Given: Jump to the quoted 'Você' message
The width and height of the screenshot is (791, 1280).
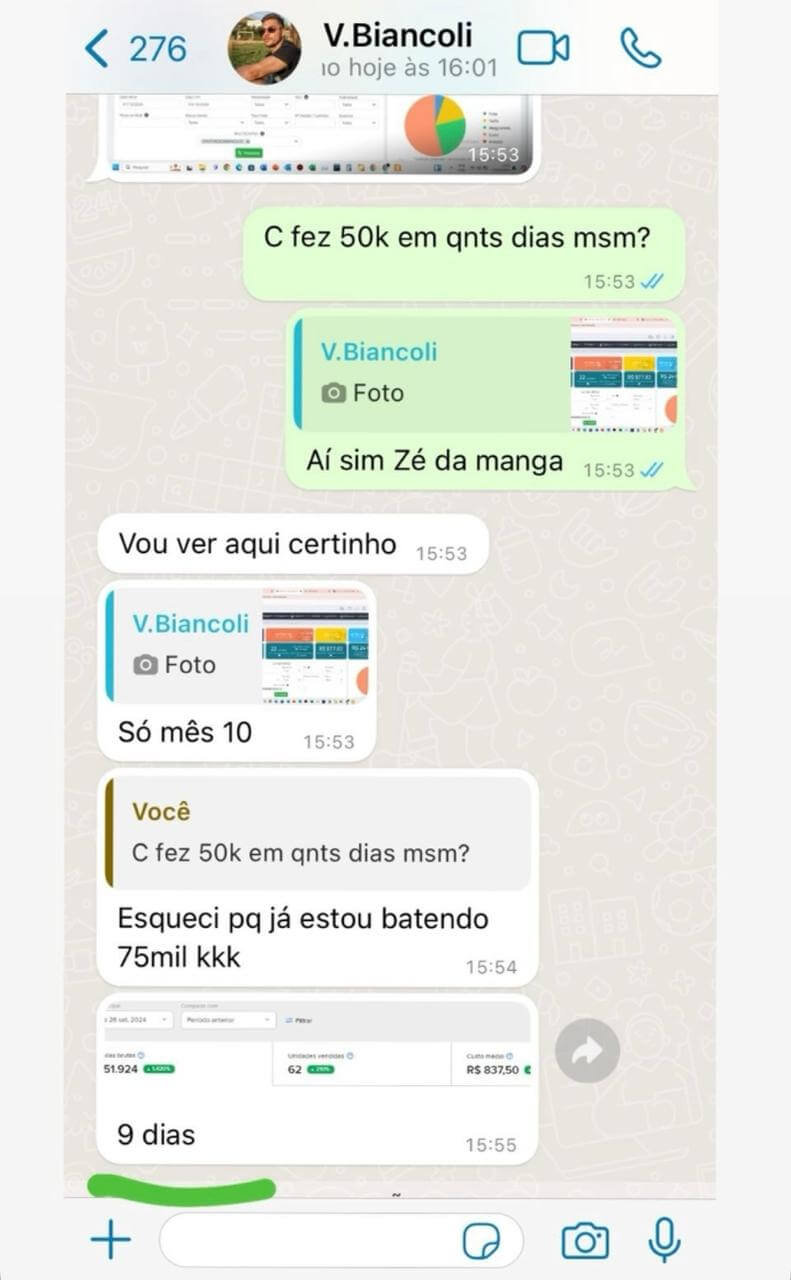Looking at the screenshot, I should 318,833.
